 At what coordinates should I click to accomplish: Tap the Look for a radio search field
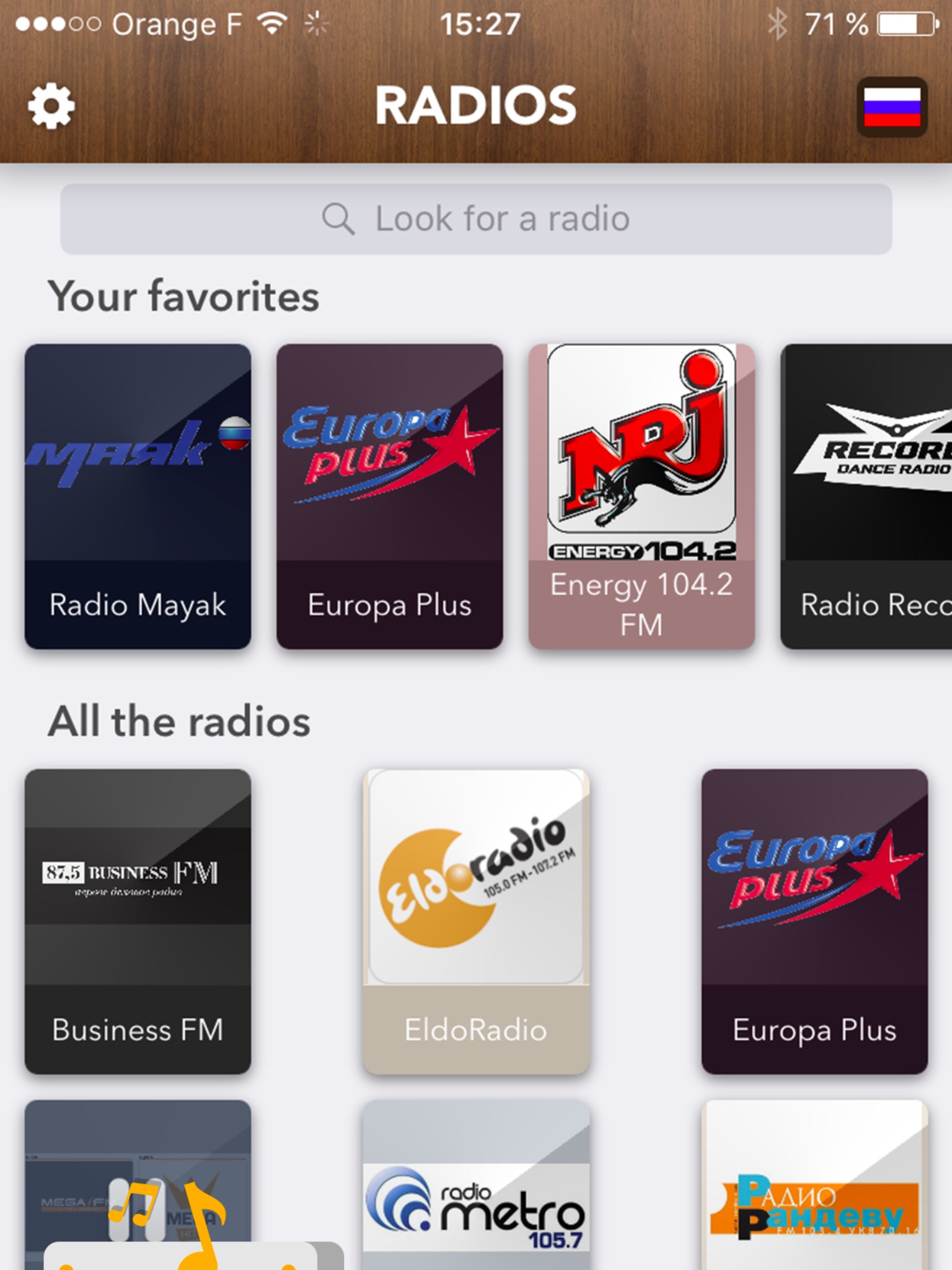pos(476,219)
